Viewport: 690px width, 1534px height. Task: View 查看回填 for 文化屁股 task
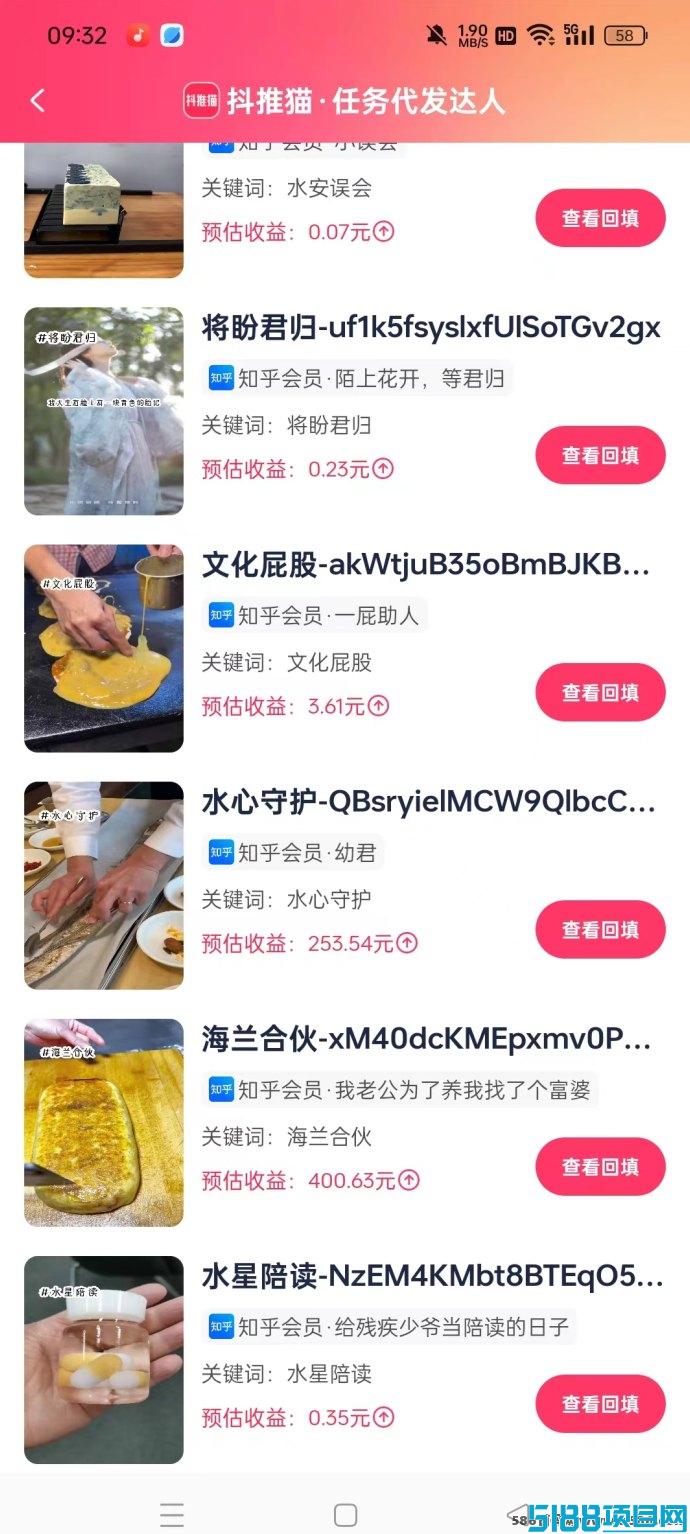point(600,692)
